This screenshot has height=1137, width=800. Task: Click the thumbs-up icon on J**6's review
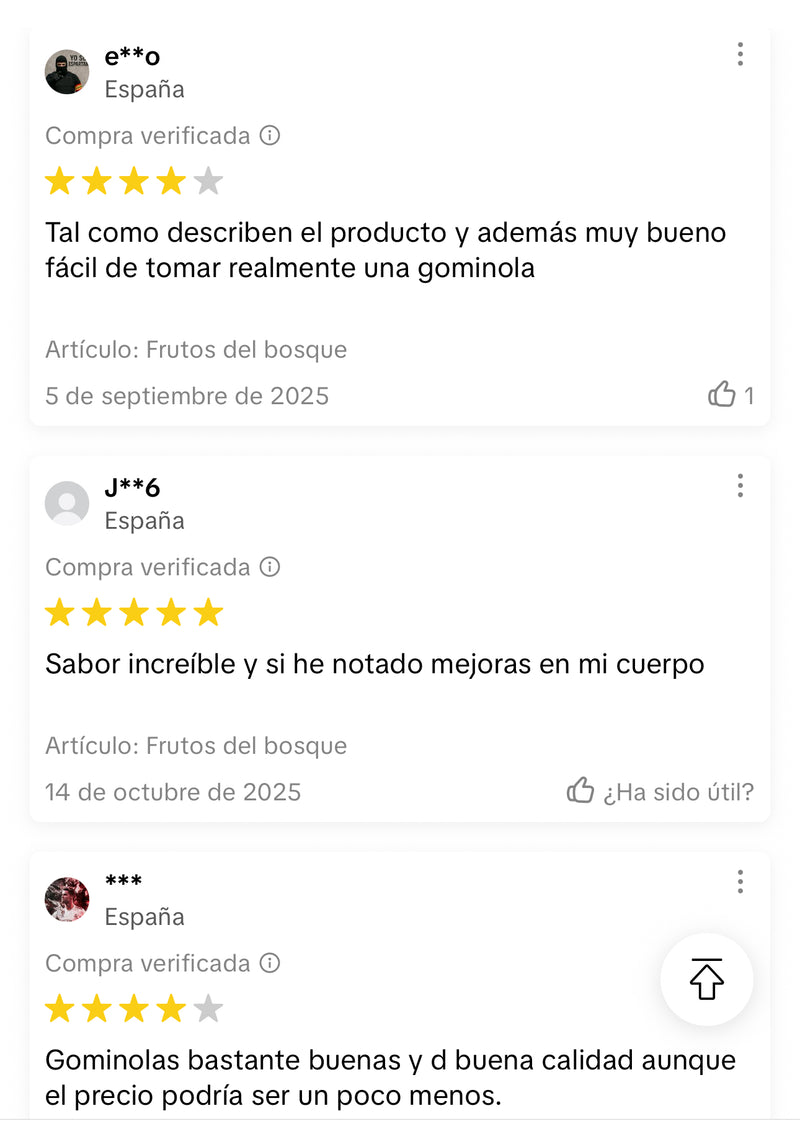pyautogui.click(x=581, y=791)
